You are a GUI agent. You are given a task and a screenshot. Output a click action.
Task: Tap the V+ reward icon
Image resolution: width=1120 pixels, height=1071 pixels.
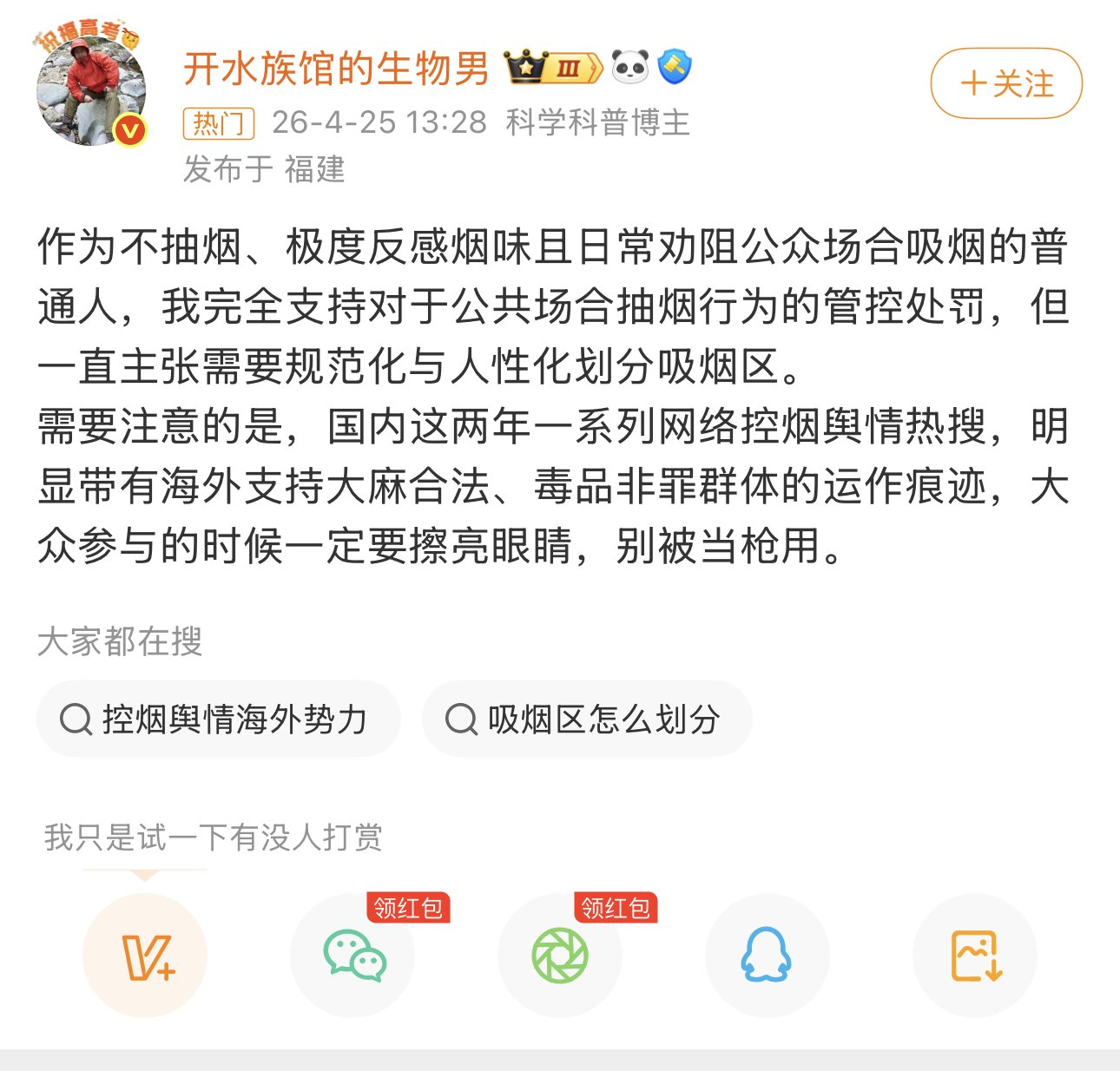coord(145,956)
